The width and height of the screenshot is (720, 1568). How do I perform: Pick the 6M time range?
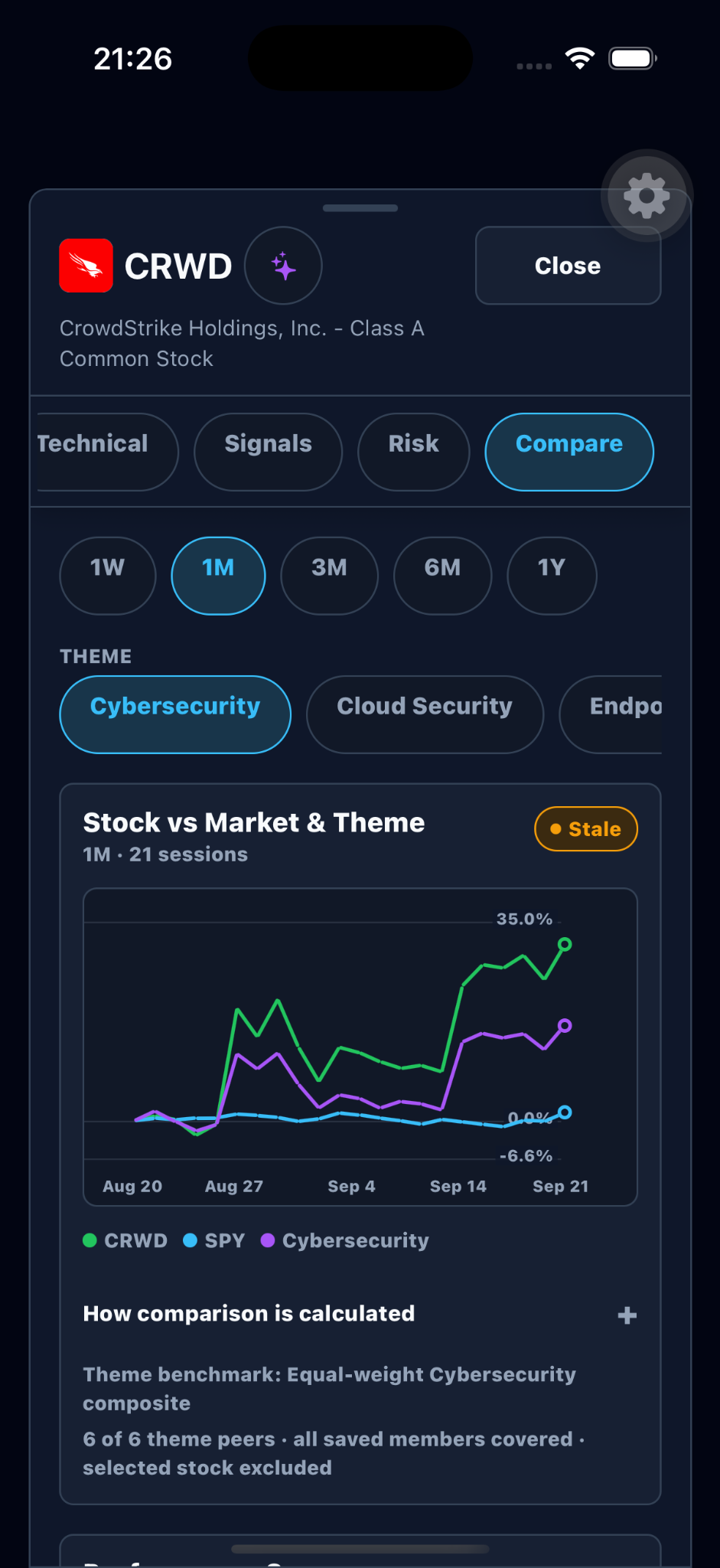(x=442, y=576)
